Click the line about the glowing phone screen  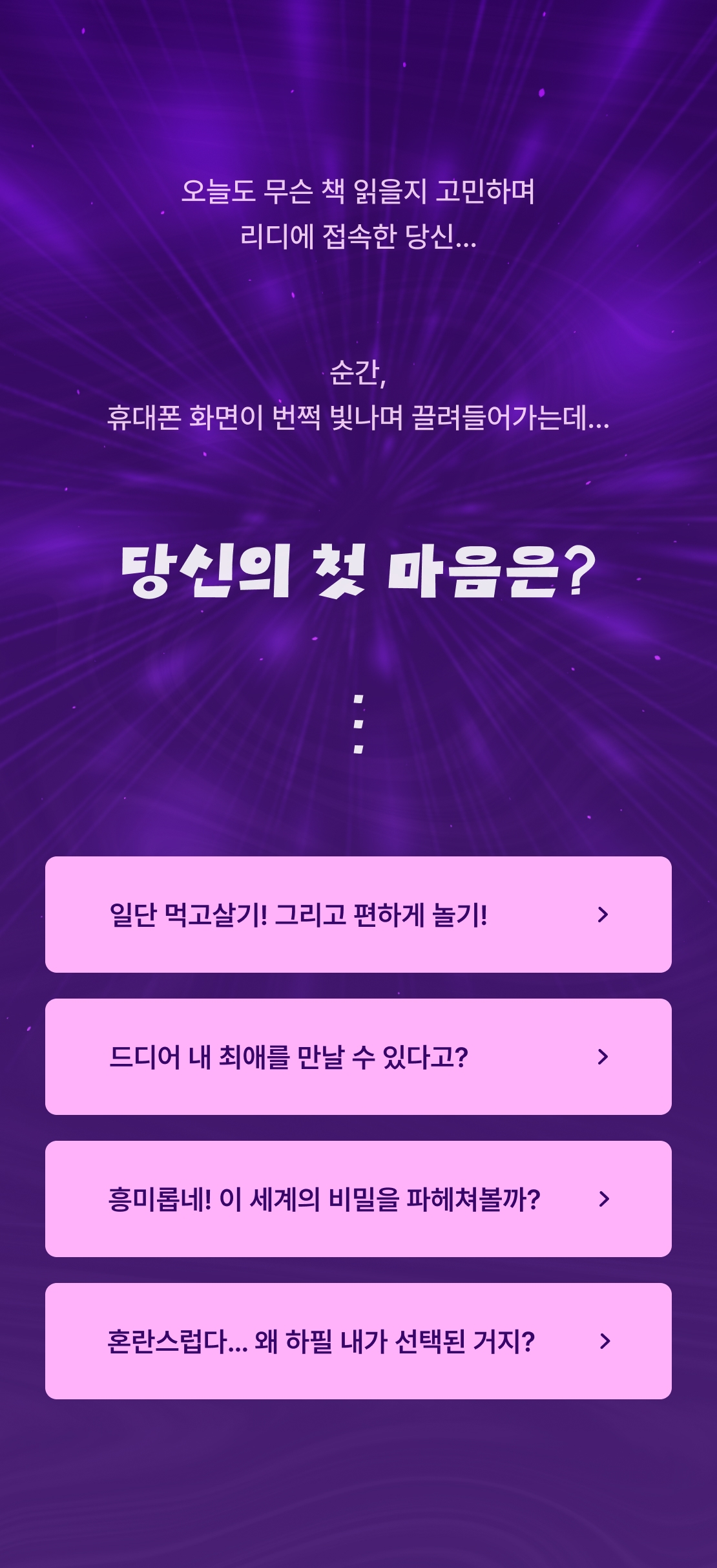358,418
